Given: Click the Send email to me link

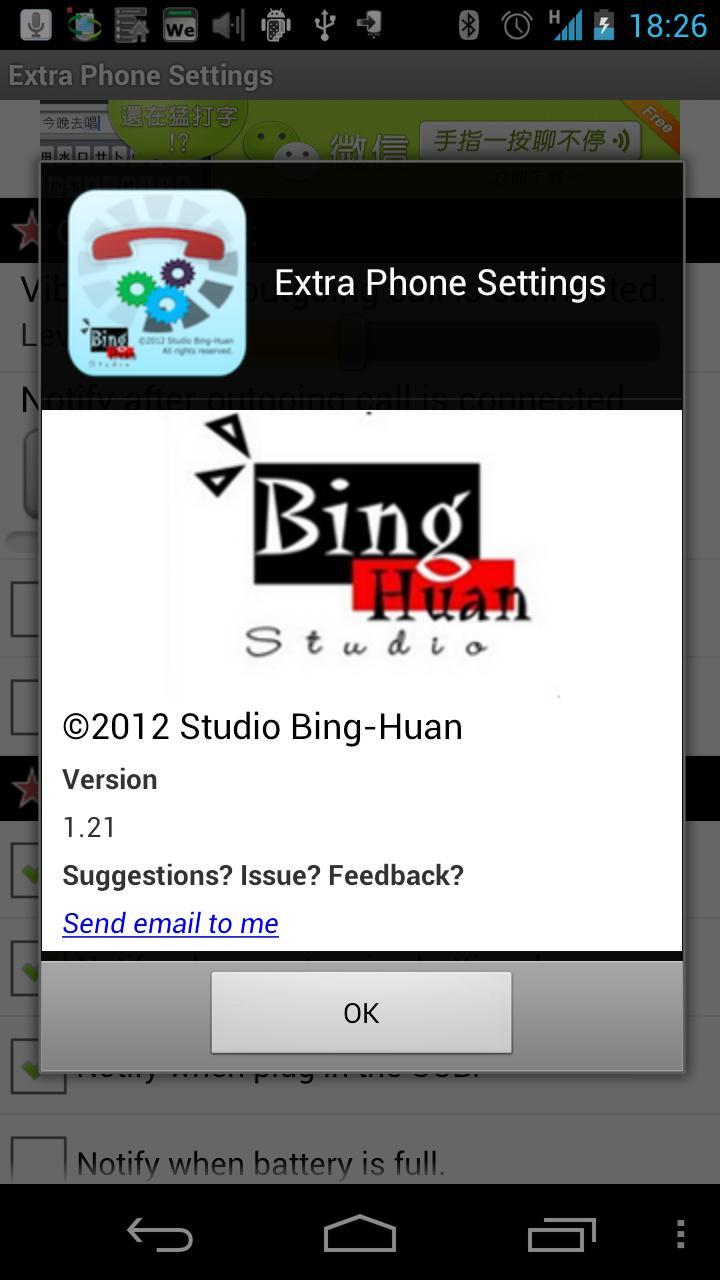Looking at the screenshot, I should 170,923.
